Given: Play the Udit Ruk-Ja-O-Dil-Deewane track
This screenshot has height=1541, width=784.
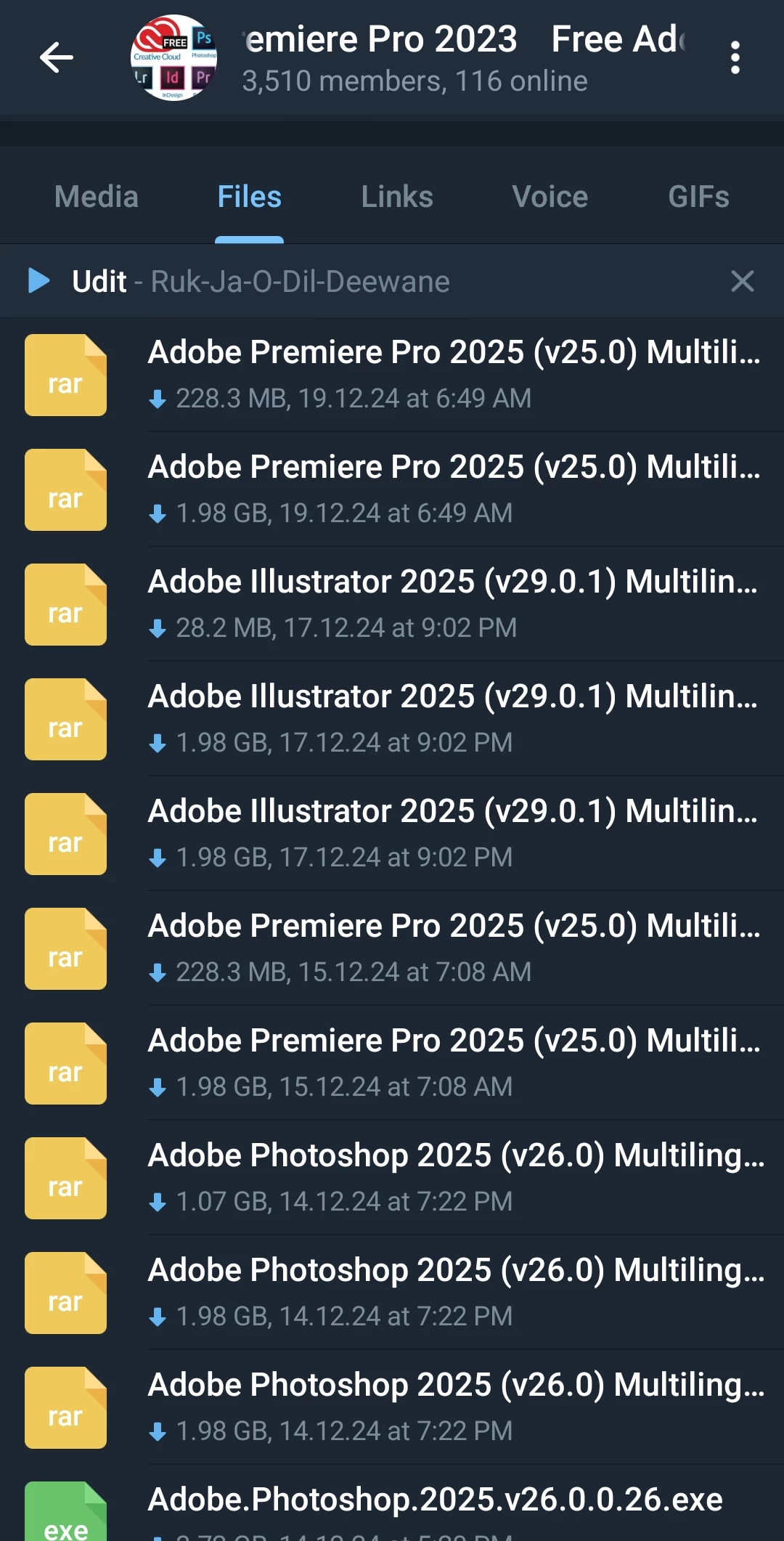Looking at the screenshot, I should (x=38, y=281).
